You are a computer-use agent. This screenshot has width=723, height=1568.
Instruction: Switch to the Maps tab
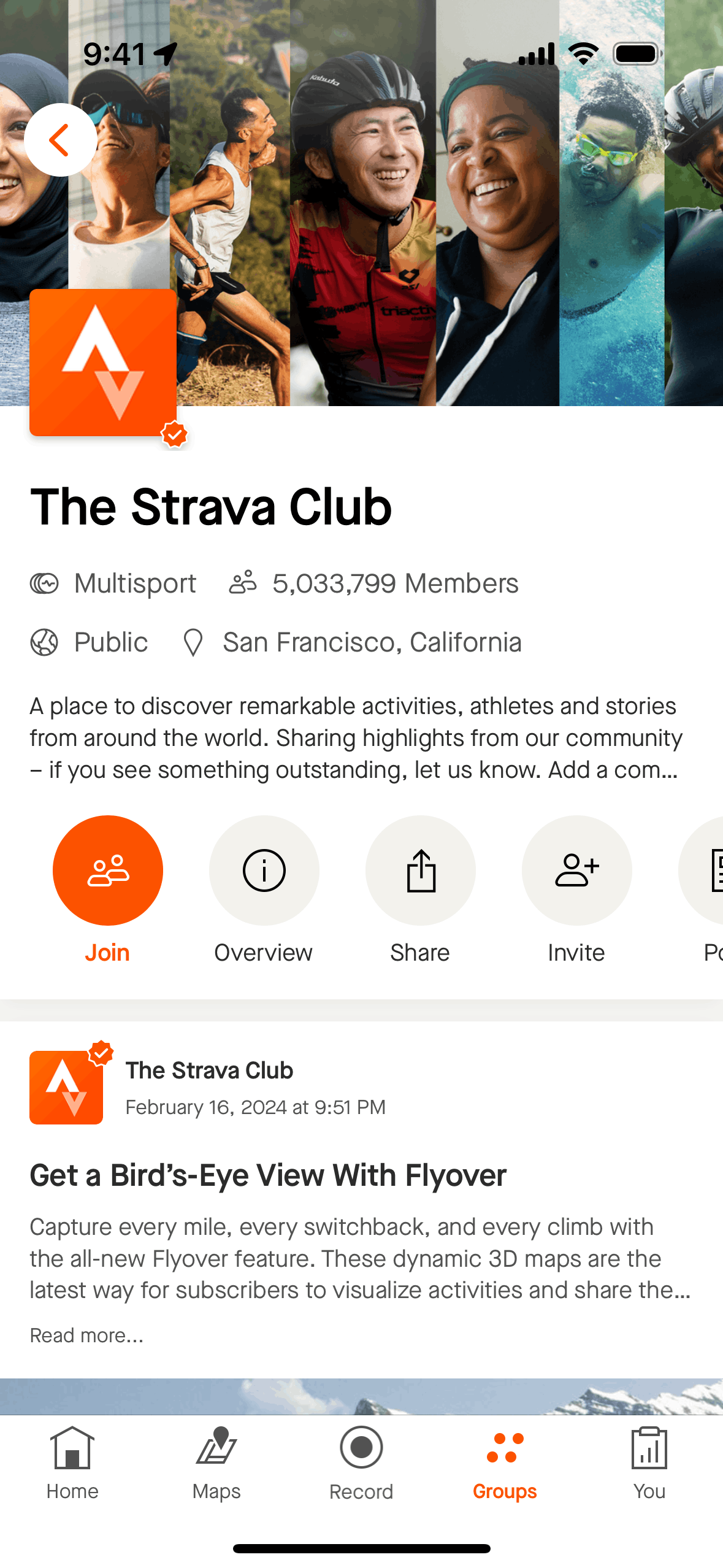216,1464
